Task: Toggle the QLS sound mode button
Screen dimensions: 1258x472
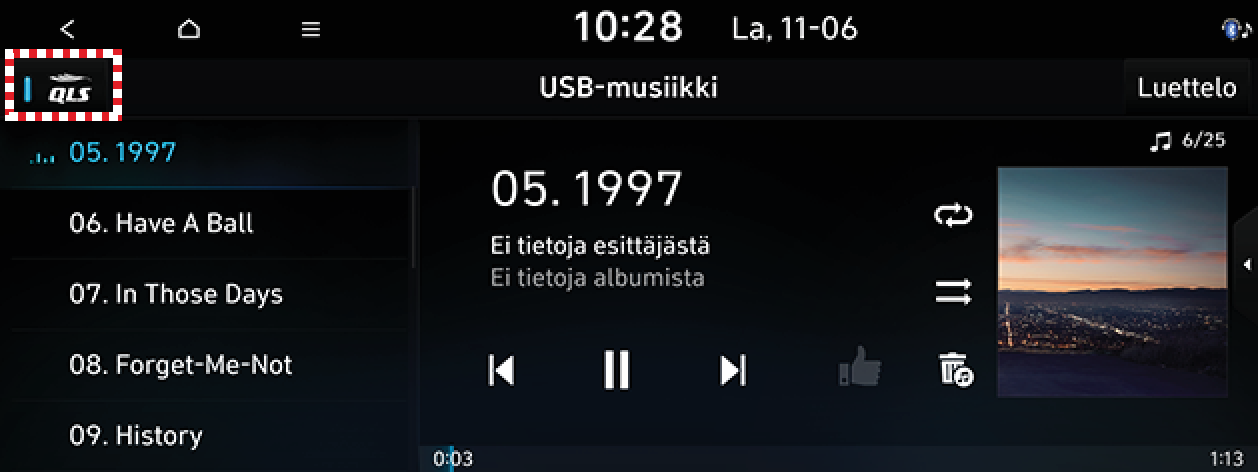Action: (x=64, y=88)
